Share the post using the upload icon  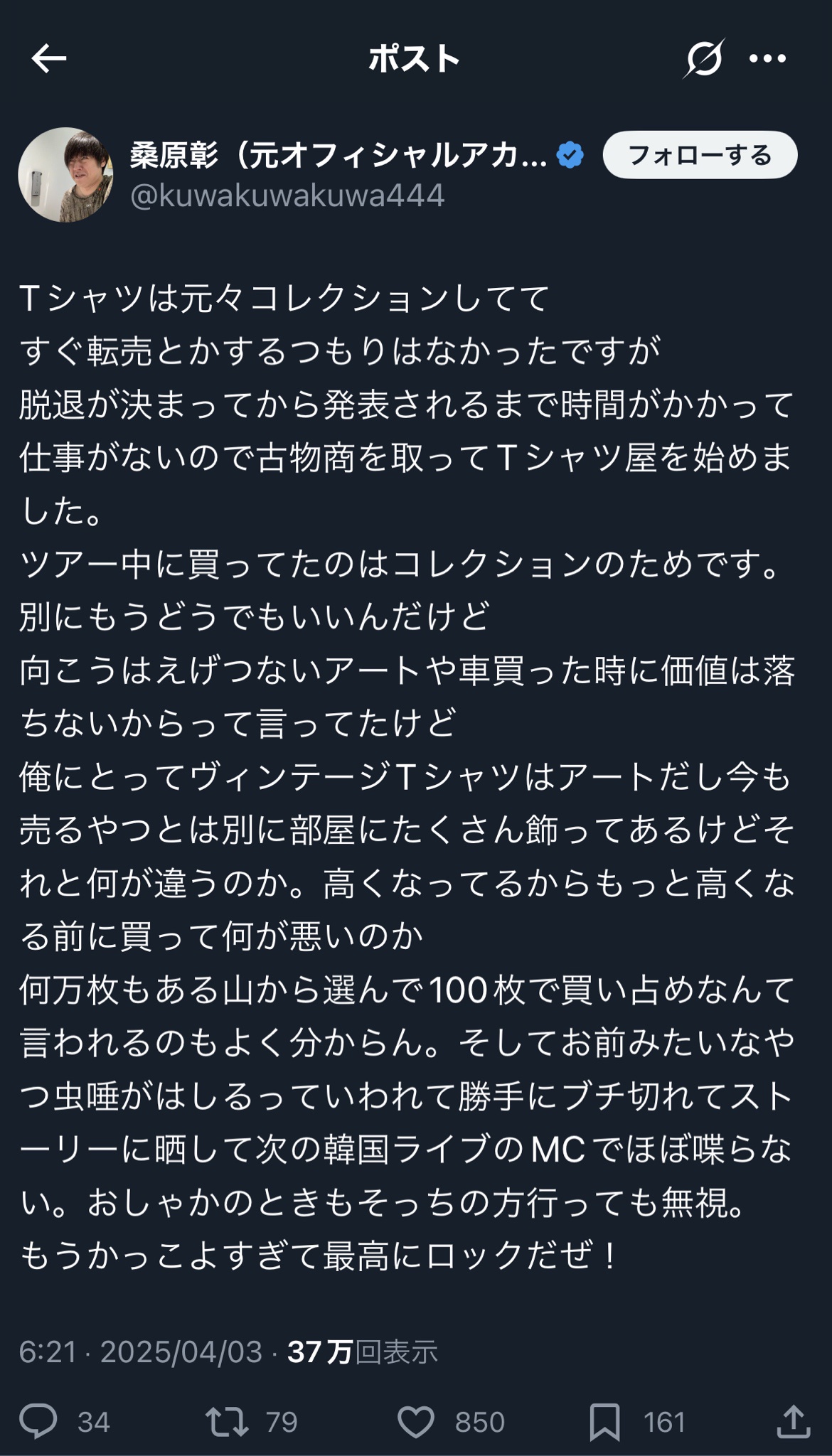[x=793, y=1422]
